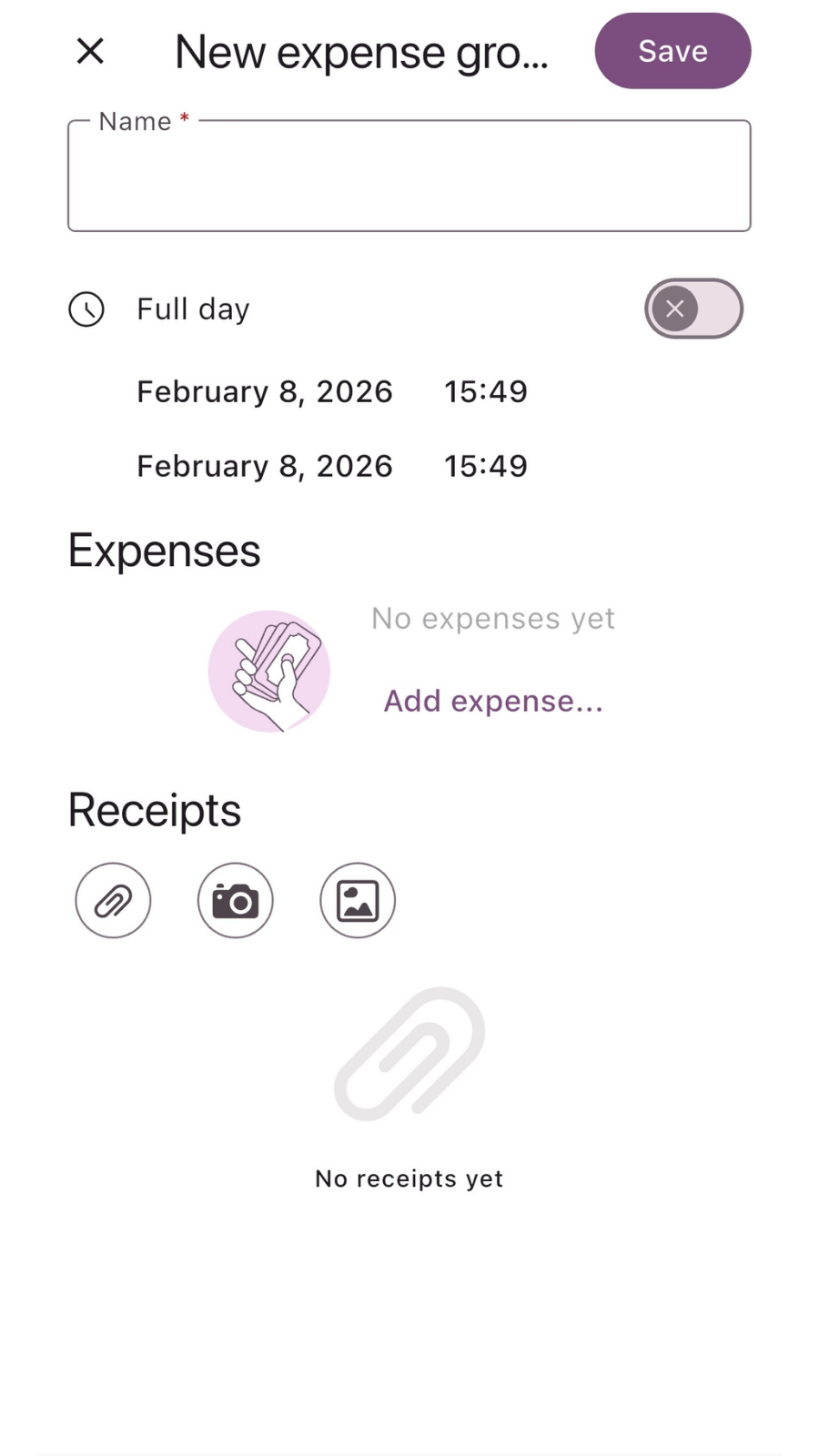Change the end time 15:49
Image resolution: width=819 pixels, height=1456 pixels.
tap(486, 466)
